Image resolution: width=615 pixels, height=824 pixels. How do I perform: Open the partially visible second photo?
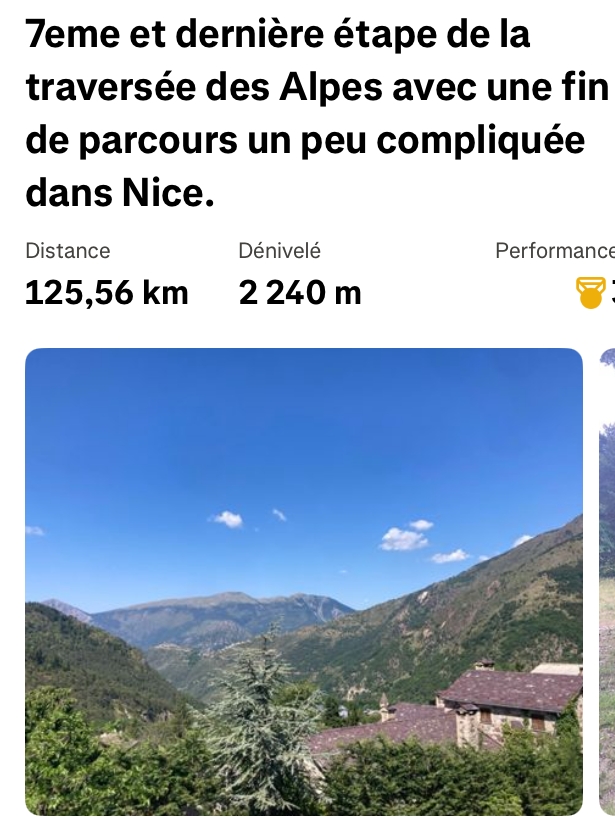607,580
